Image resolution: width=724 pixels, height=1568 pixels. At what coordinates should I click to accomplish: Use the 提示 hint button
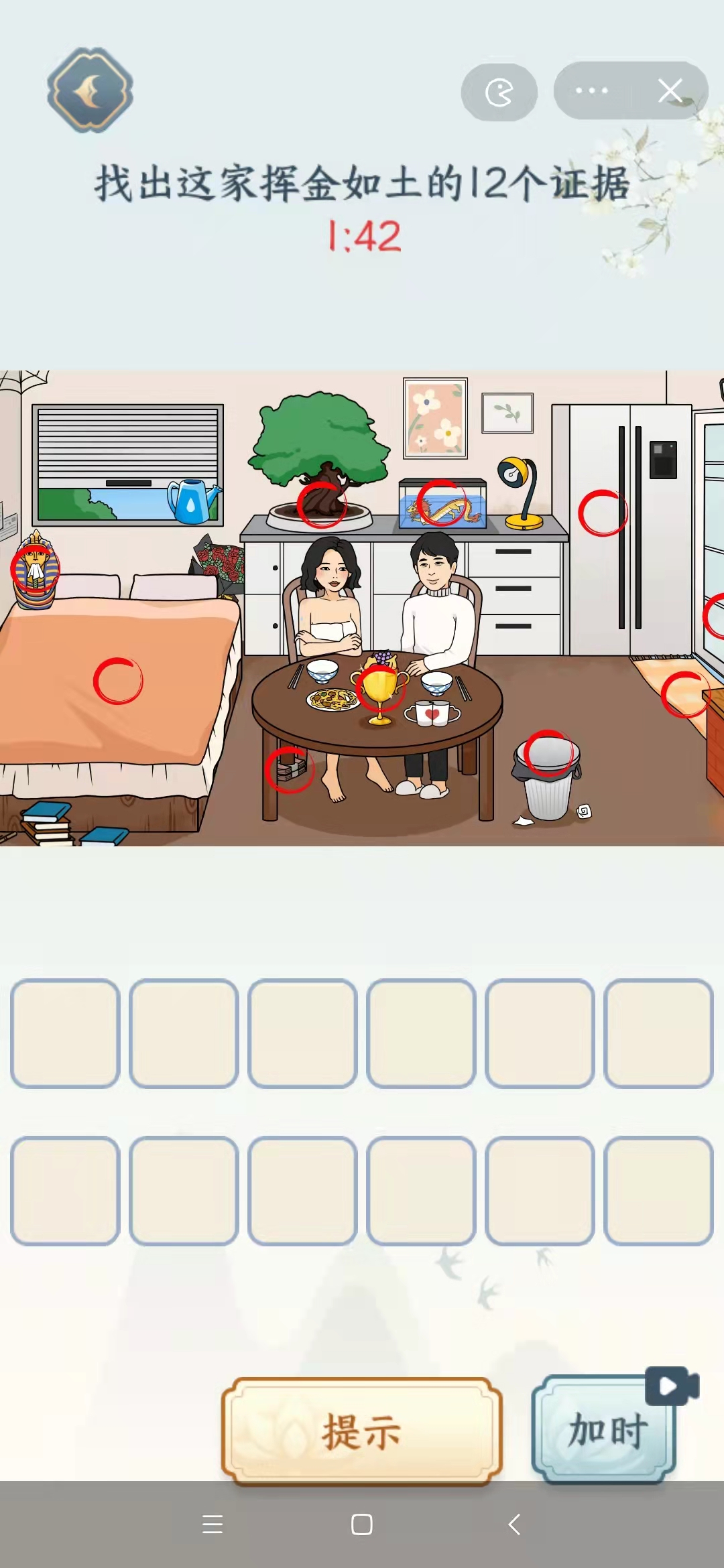pyautogui.click(x=362, y=1431)
